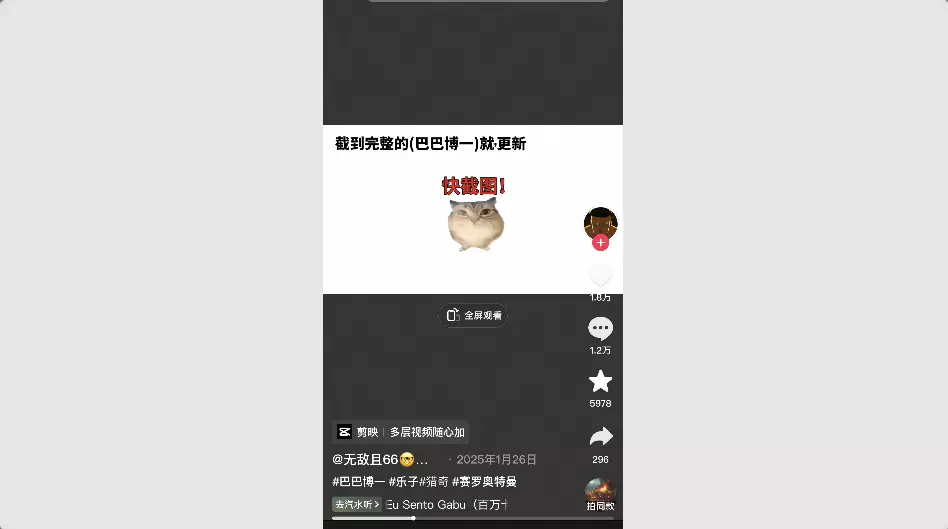The height and width of the screenshot is (529, 948).
Task: Share this video
Action: (x=600, y=437)
